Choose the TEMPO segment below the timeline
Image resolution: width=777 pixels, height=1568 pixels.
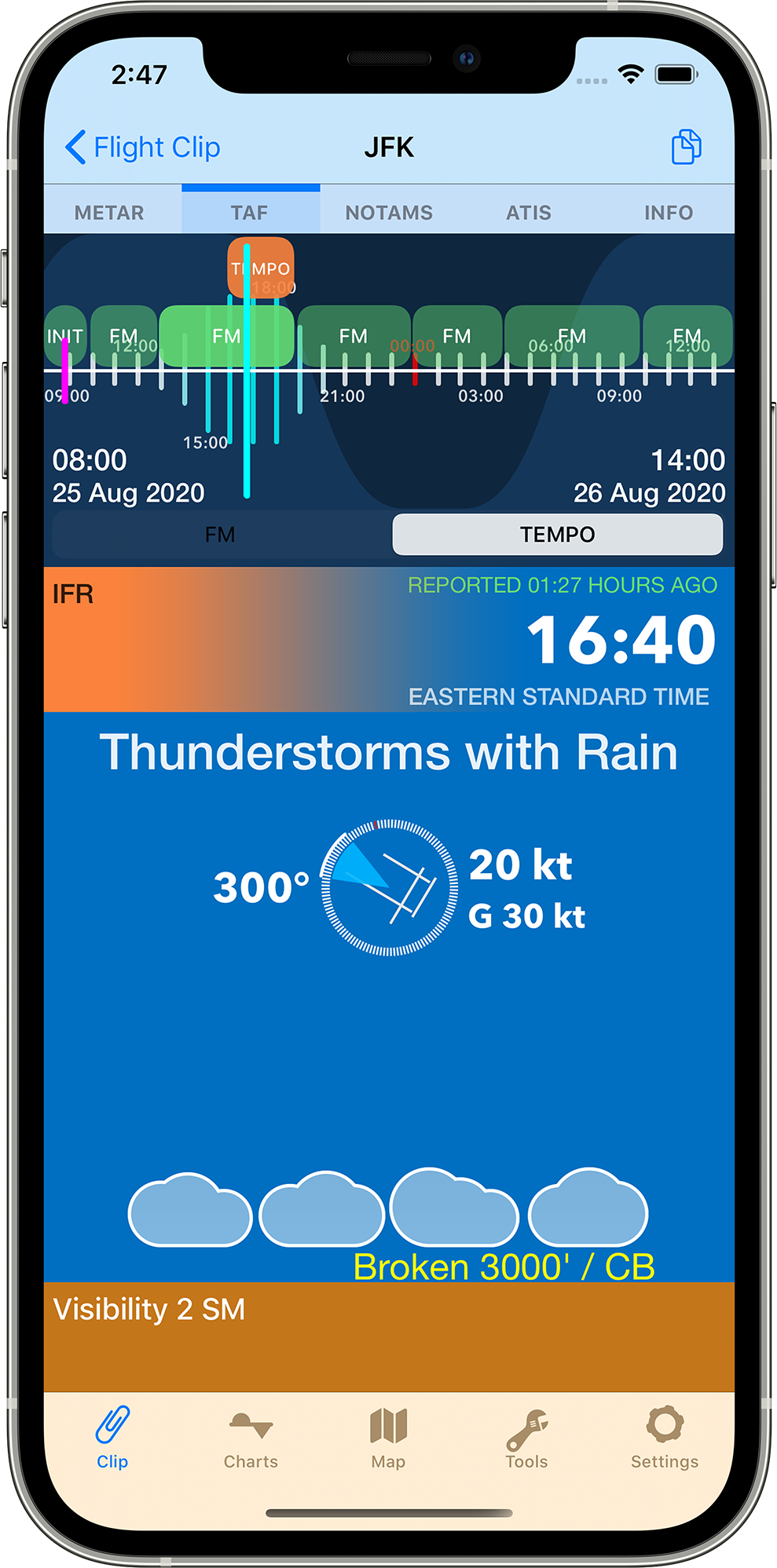click(x=558, y=535)
